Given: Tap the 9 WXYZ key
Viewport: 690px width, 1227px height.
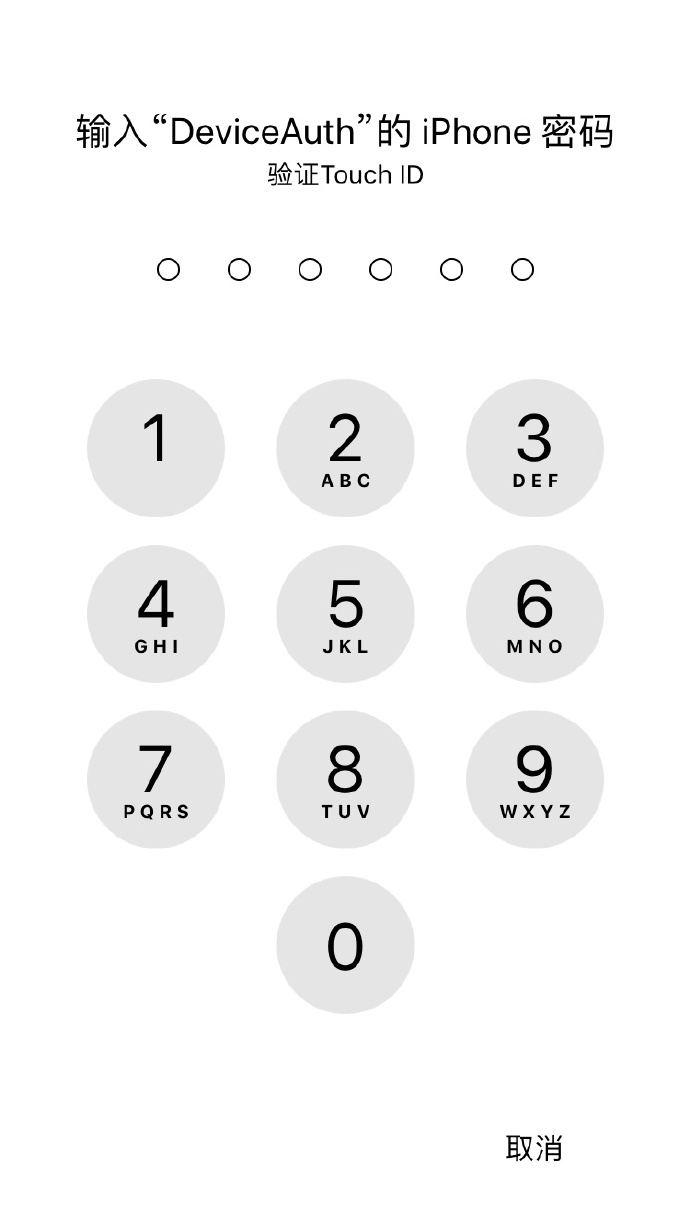Looking at the screenshot, I should click(535, 780).
